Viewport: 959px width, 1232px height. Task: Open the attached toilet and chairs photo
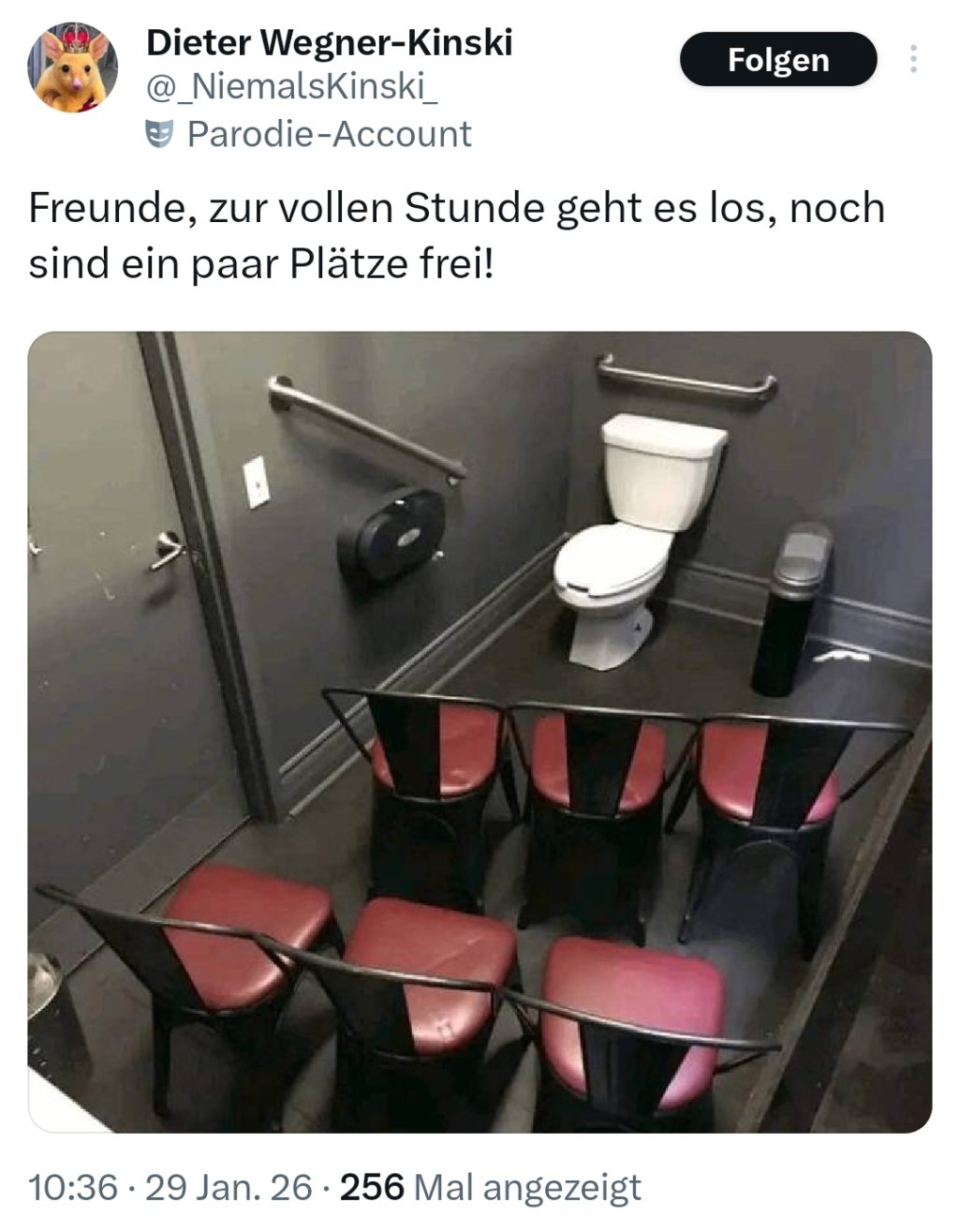pos(479,732)
